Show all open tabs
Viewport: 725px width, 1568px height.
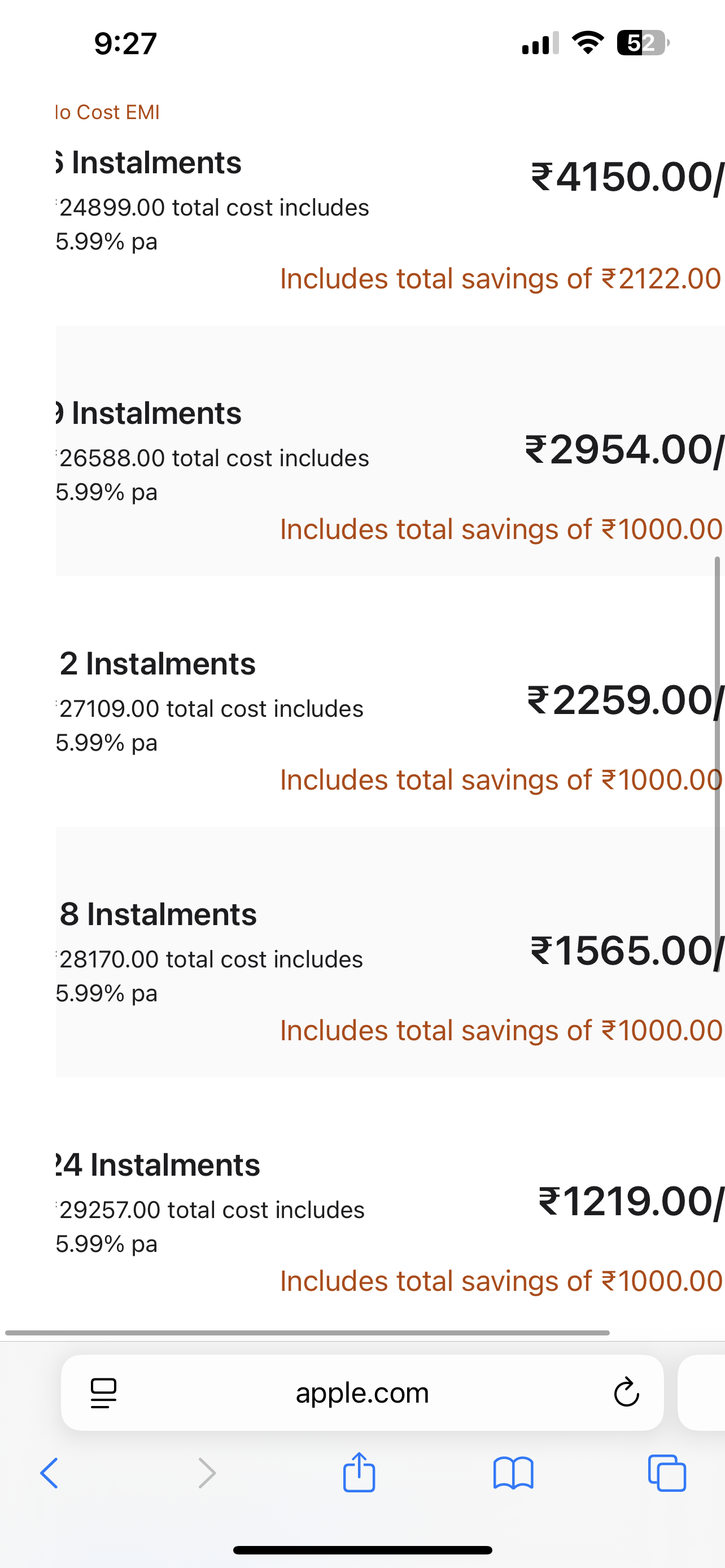pyautogui.click(x=667, y=1473)
